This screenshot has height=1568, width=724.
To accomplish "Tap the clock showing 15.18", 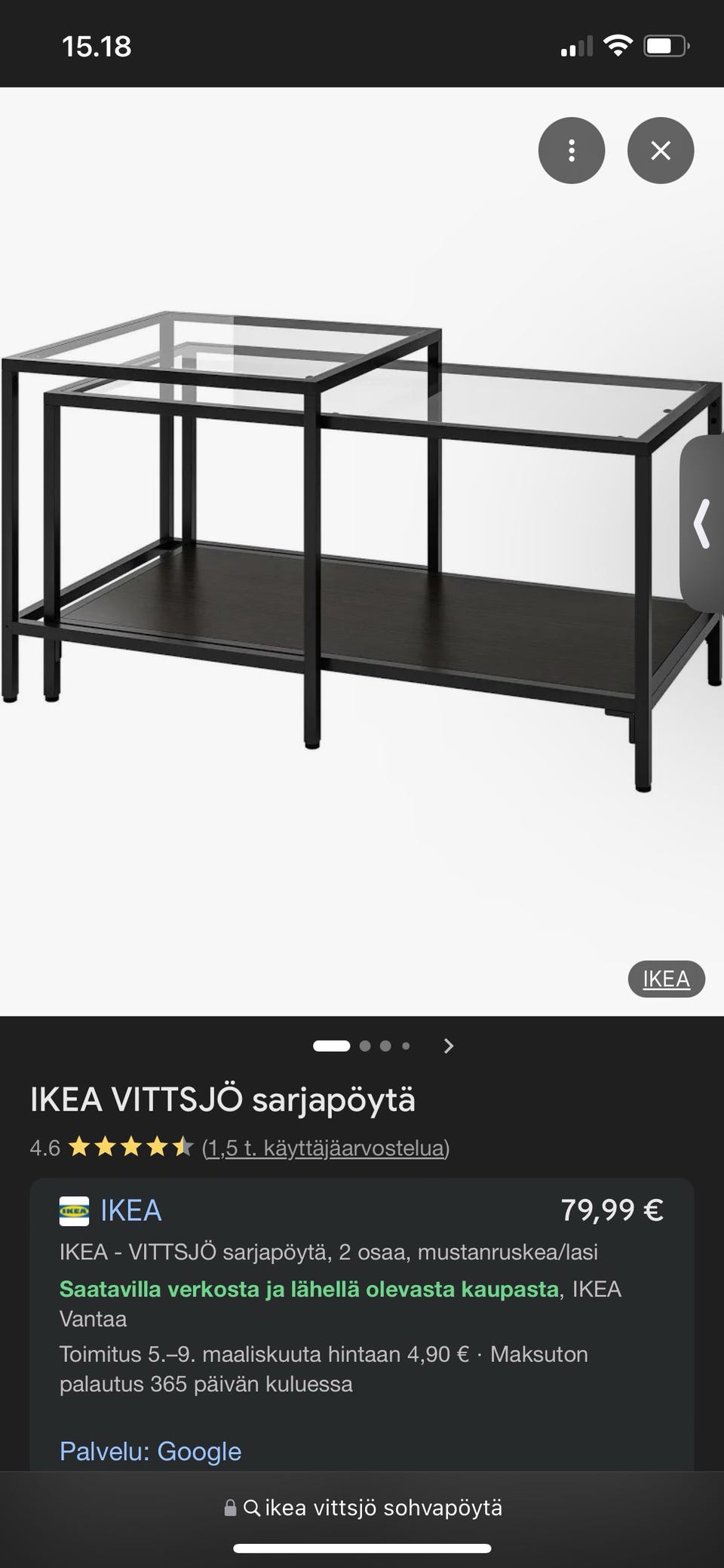I will tap(96, 45).
